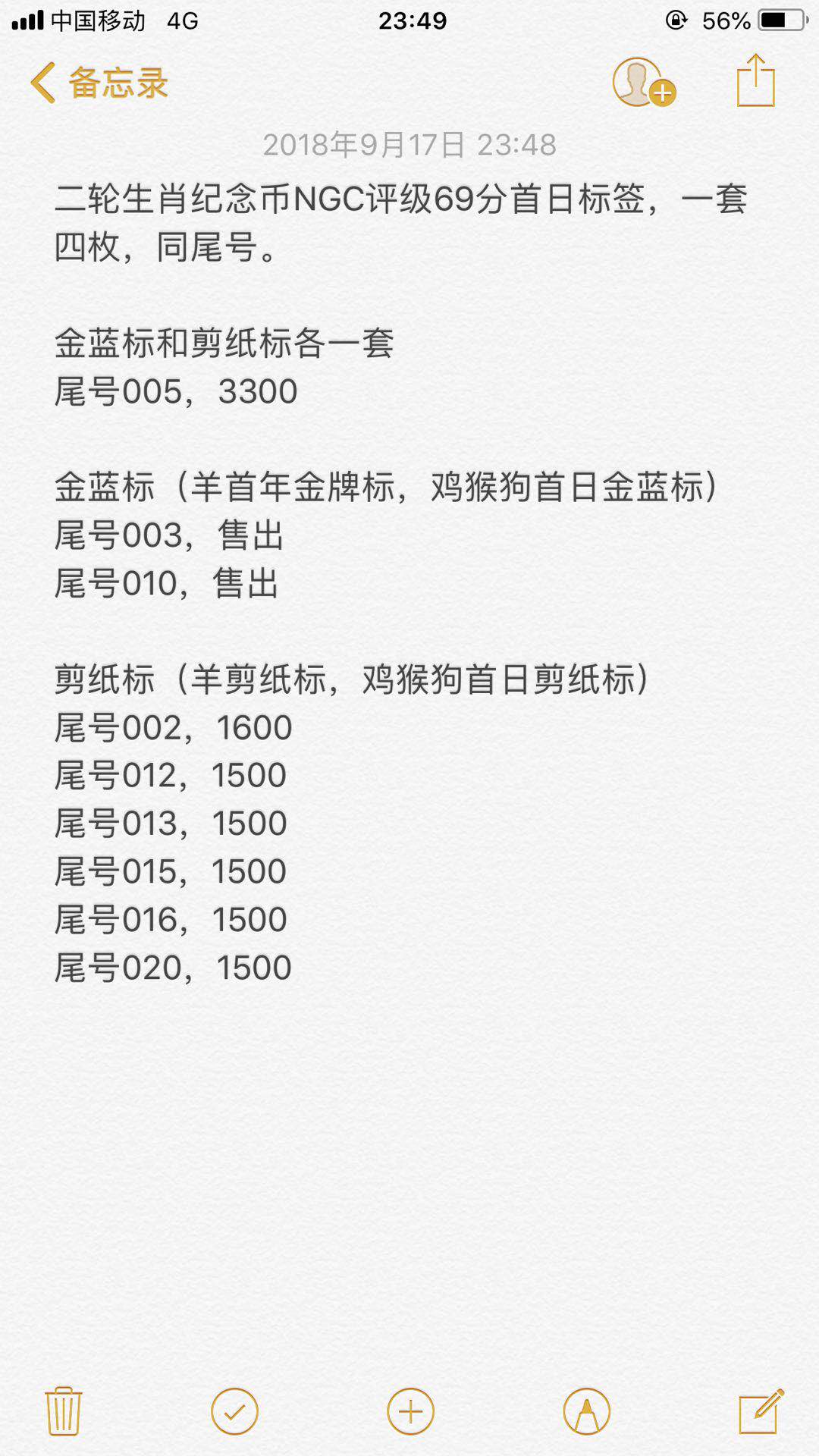Open the share sheet for this note
The image size is (819, 1456).
coord(756,81)
